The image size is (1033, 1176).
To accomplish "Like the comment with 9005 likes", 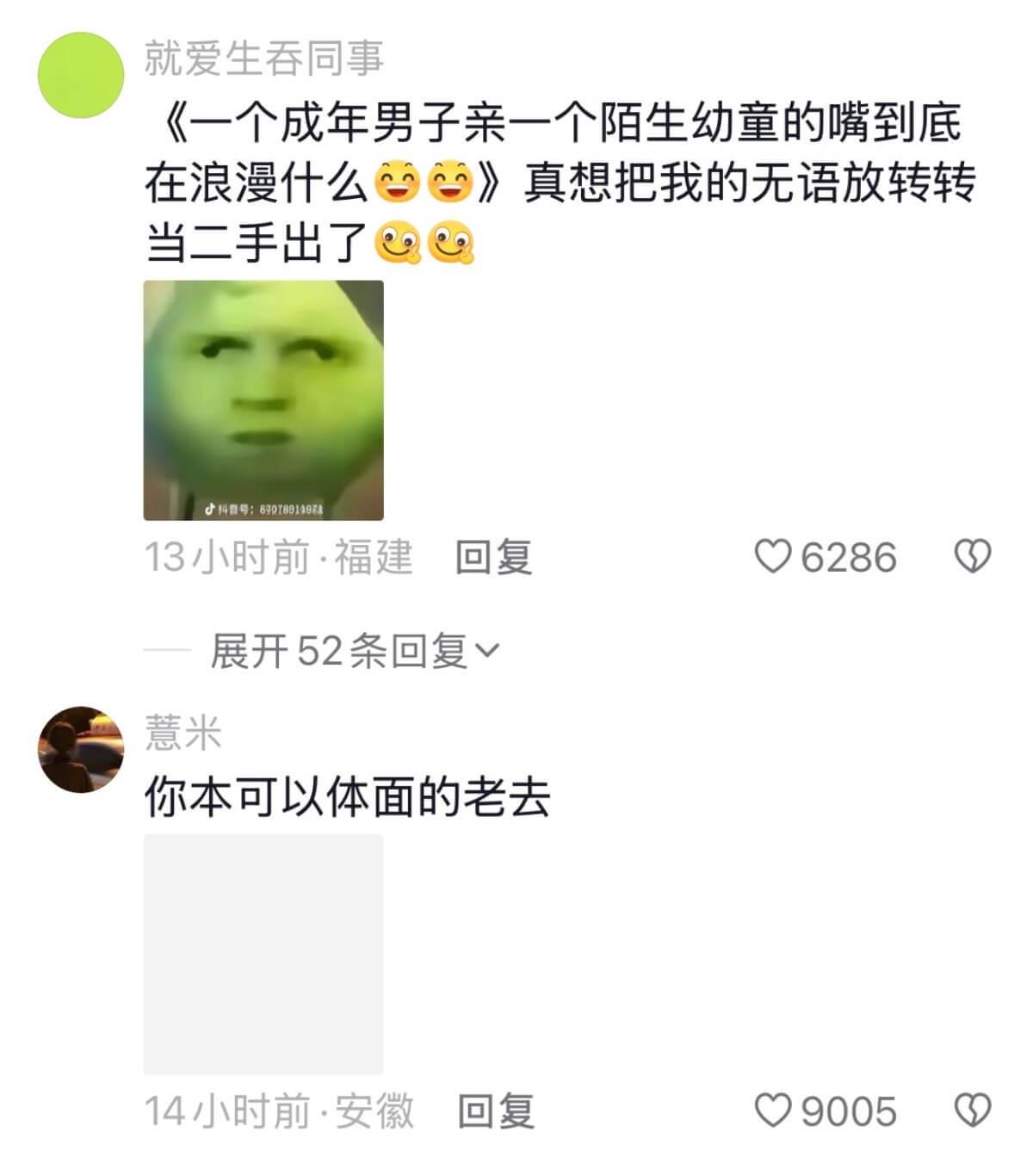I will tap(772, 1111).
